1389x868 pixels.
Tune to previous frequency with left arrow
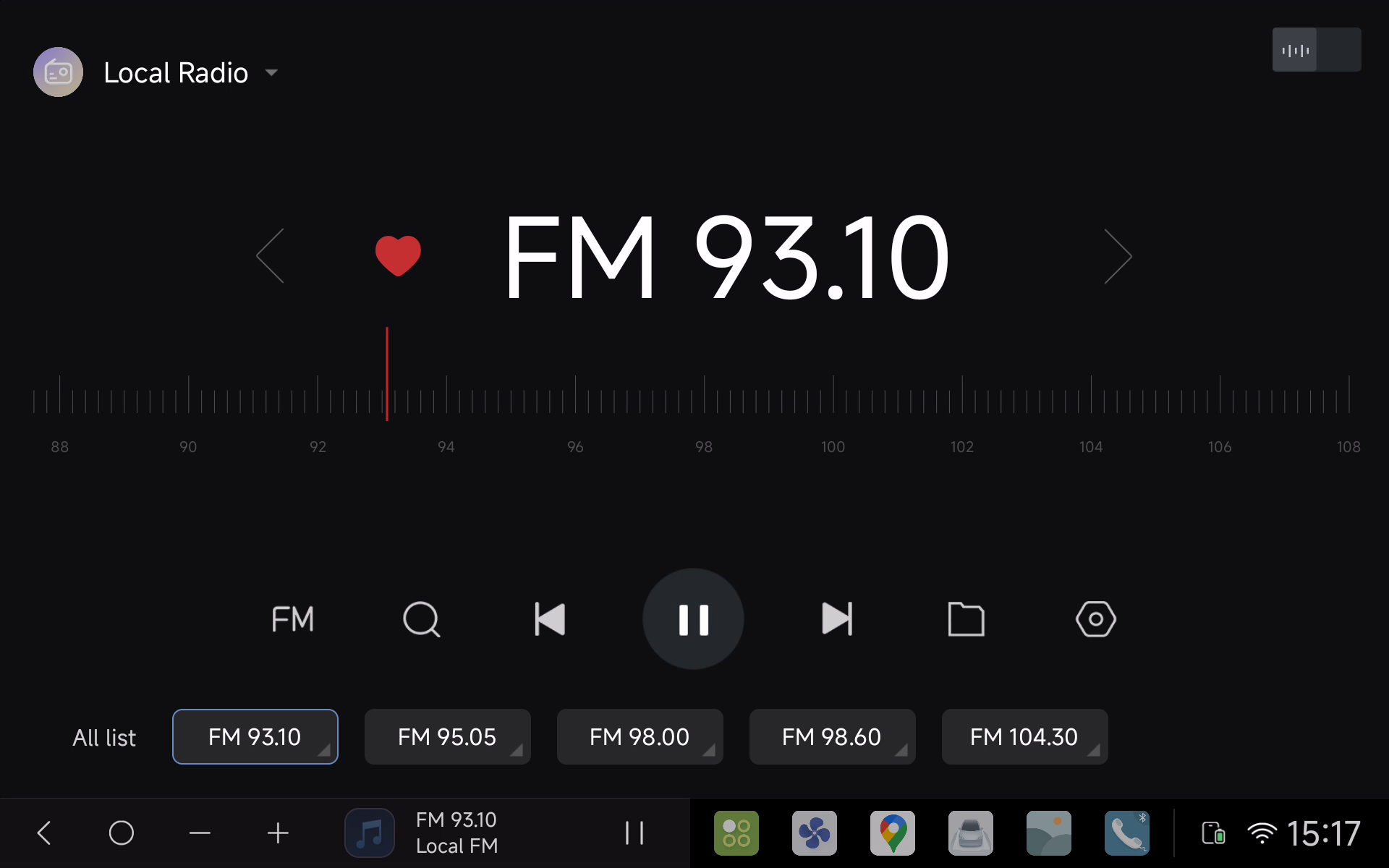[x=271, y=255]
